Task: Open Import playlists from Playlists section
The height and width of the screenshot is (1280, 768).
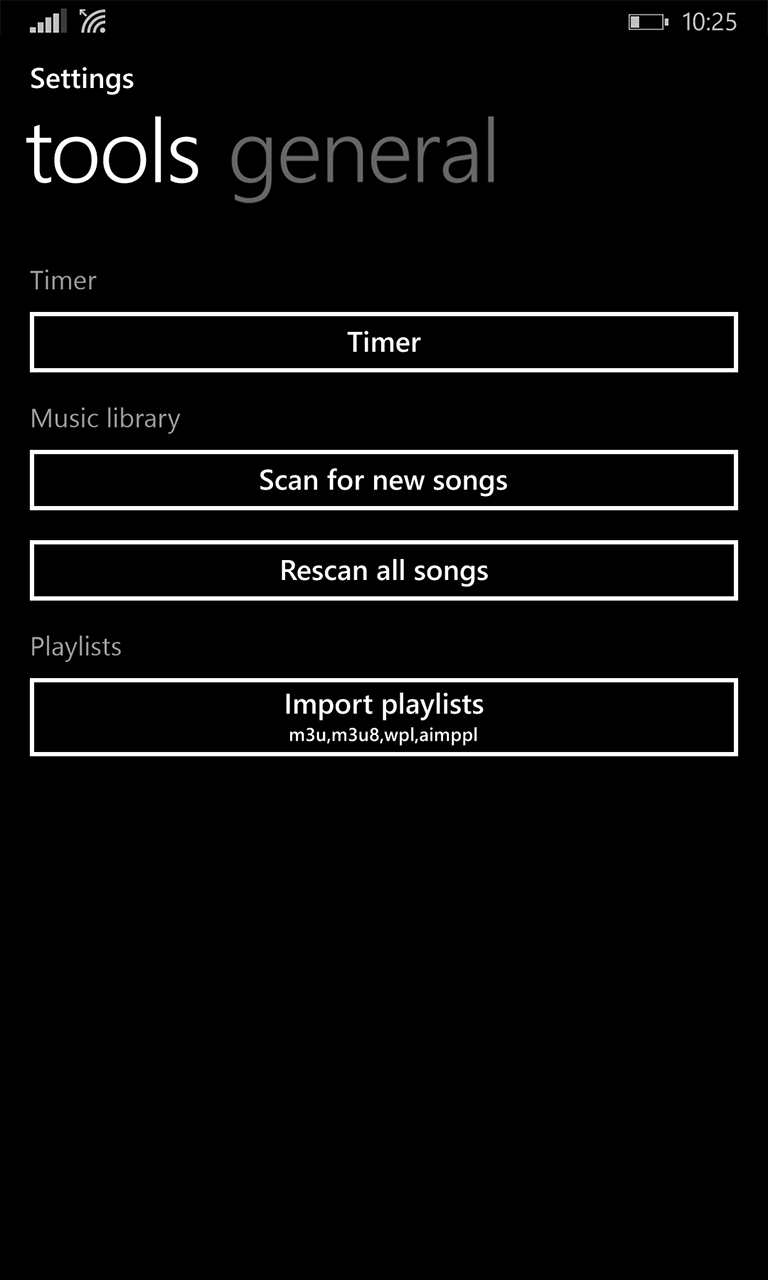Action: click(384, 705)
